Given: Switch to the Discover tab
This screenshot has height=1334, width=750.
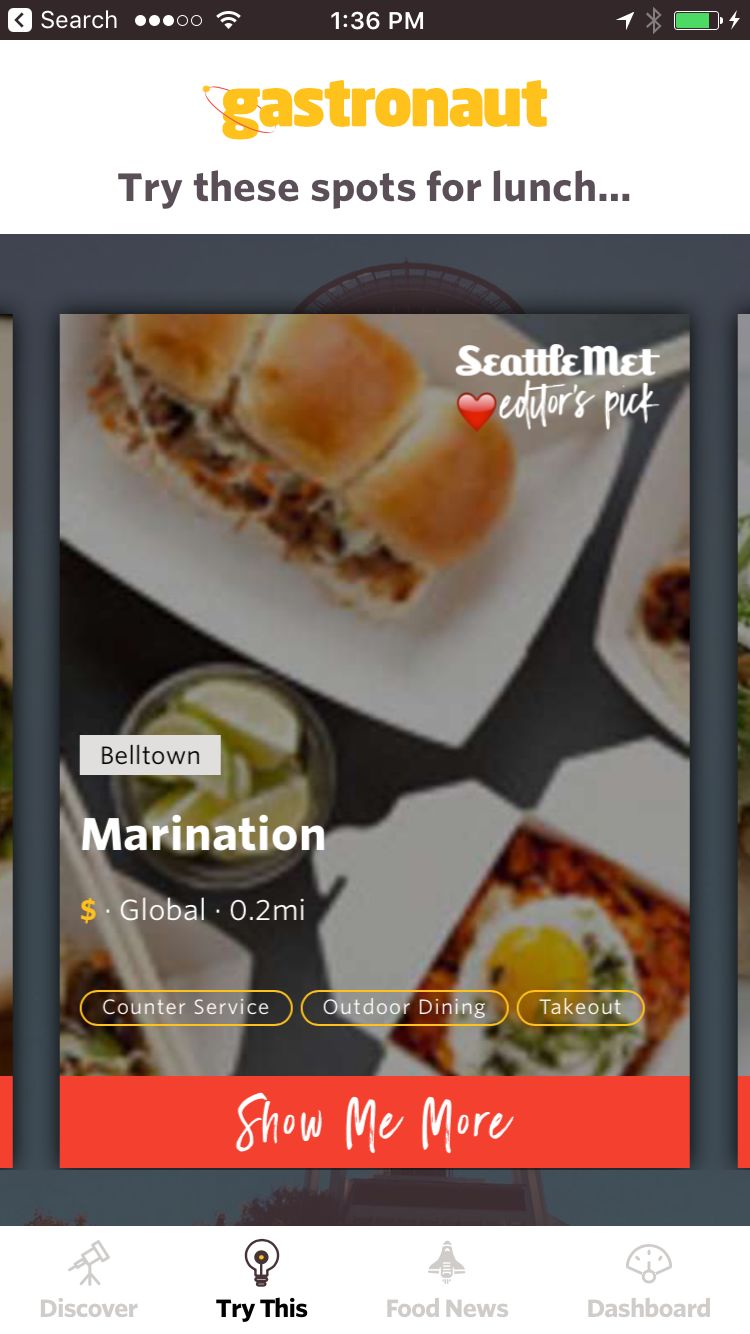Looking at the screenshot, I should (89, 1280).
